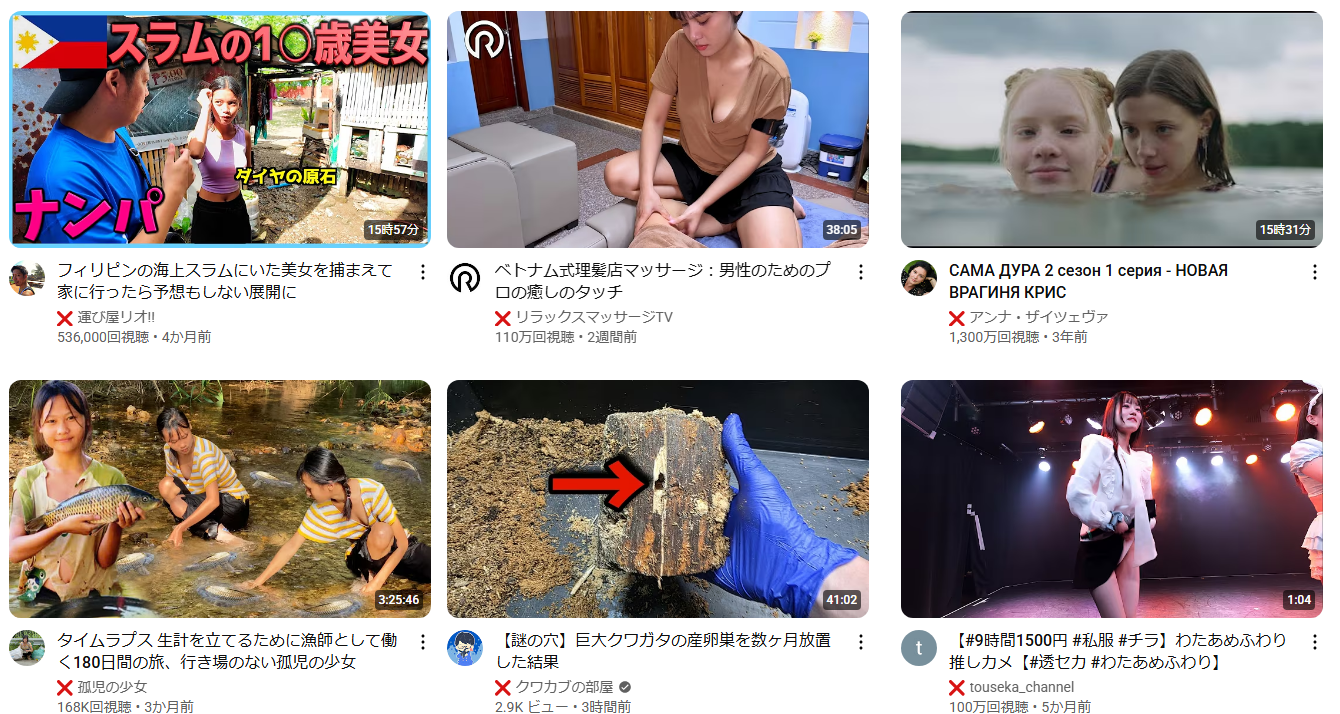The width and height of the screenshot is (1340, 714).
Task: Open クワカブの部屋 channel avatar
Action: pyautogui.click(x=464, y=648)
